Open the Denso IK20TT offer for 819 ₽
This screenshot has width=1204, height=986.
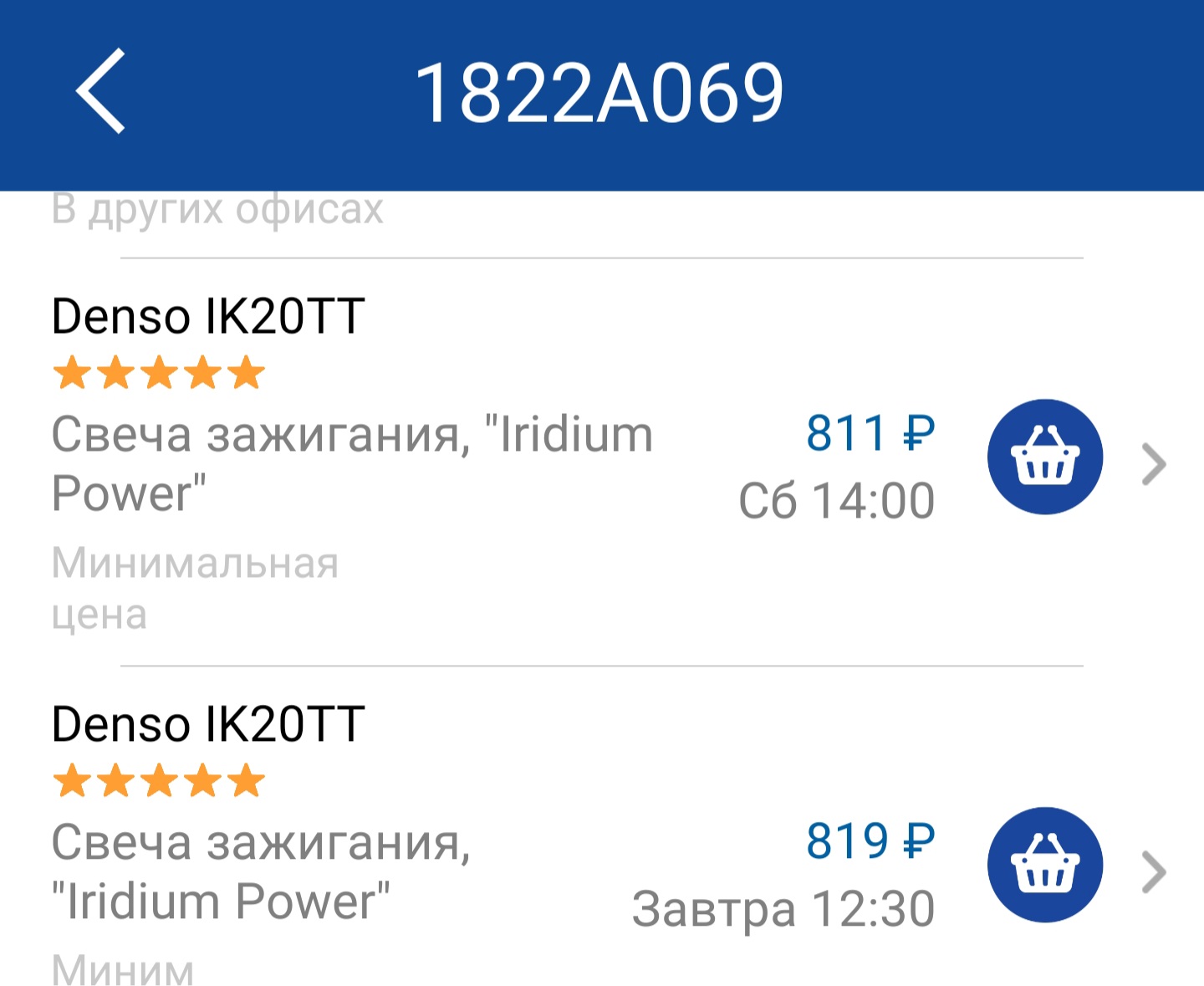1154,873
